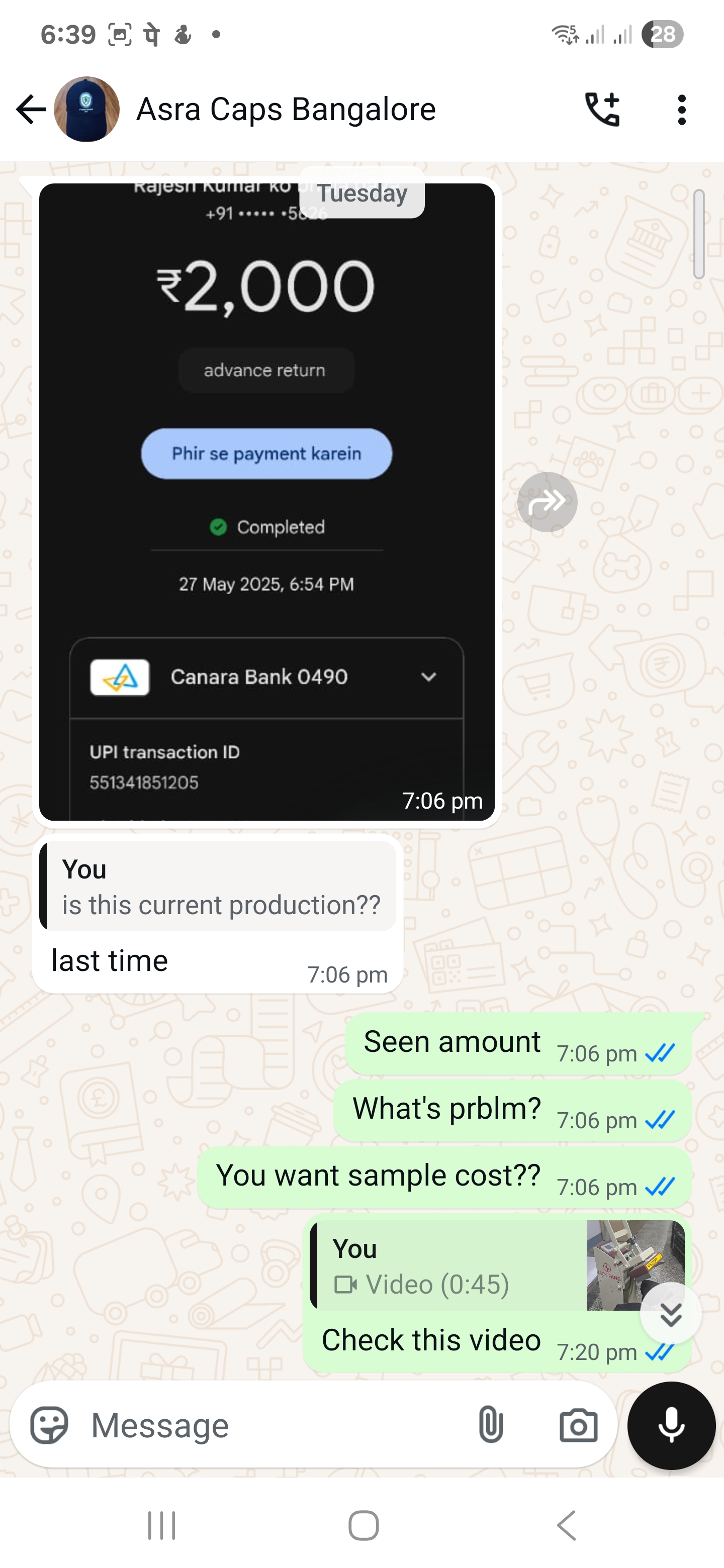Start a call with Asra Caps Bangalore
The height and width of the screenshot is (1568, 724).
pos(602,110)
